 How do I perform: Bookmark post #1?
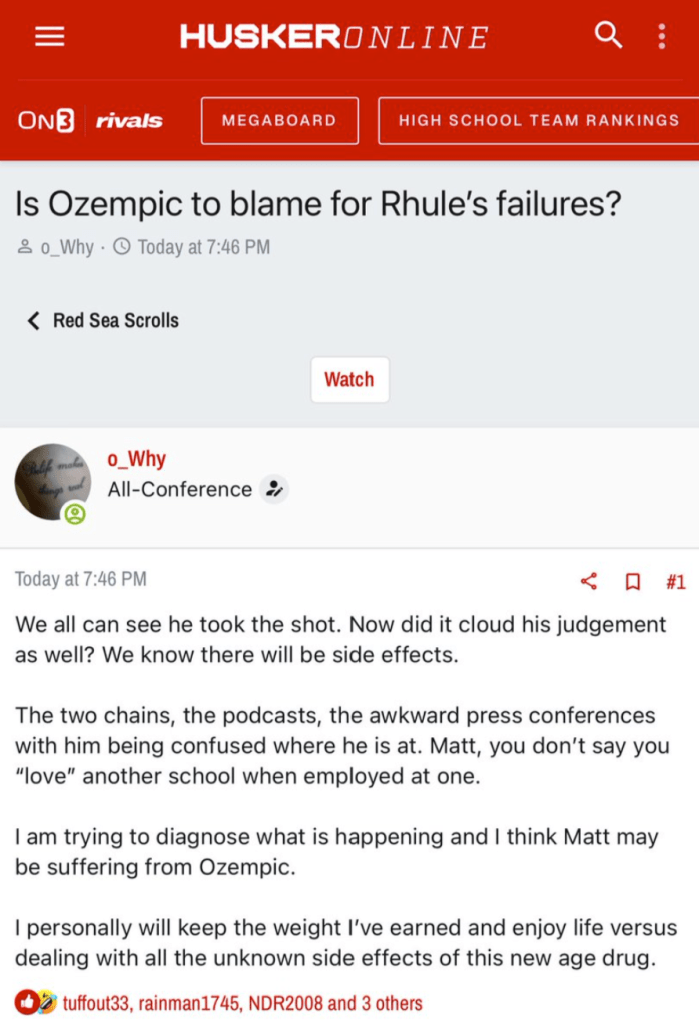[632, 581]
